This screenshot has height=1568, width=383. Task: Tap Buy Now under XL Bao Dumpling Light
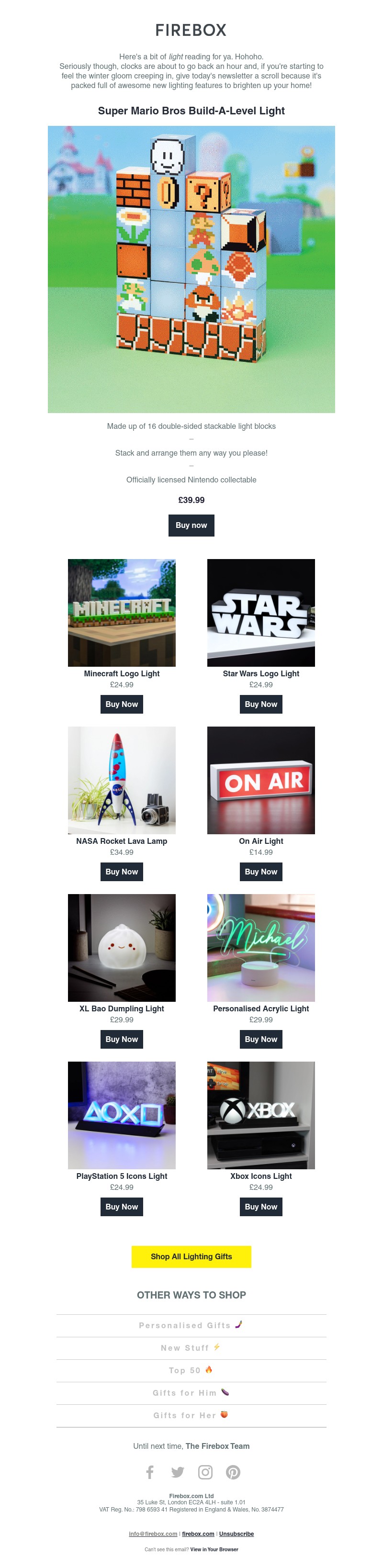coord(122,1039)
